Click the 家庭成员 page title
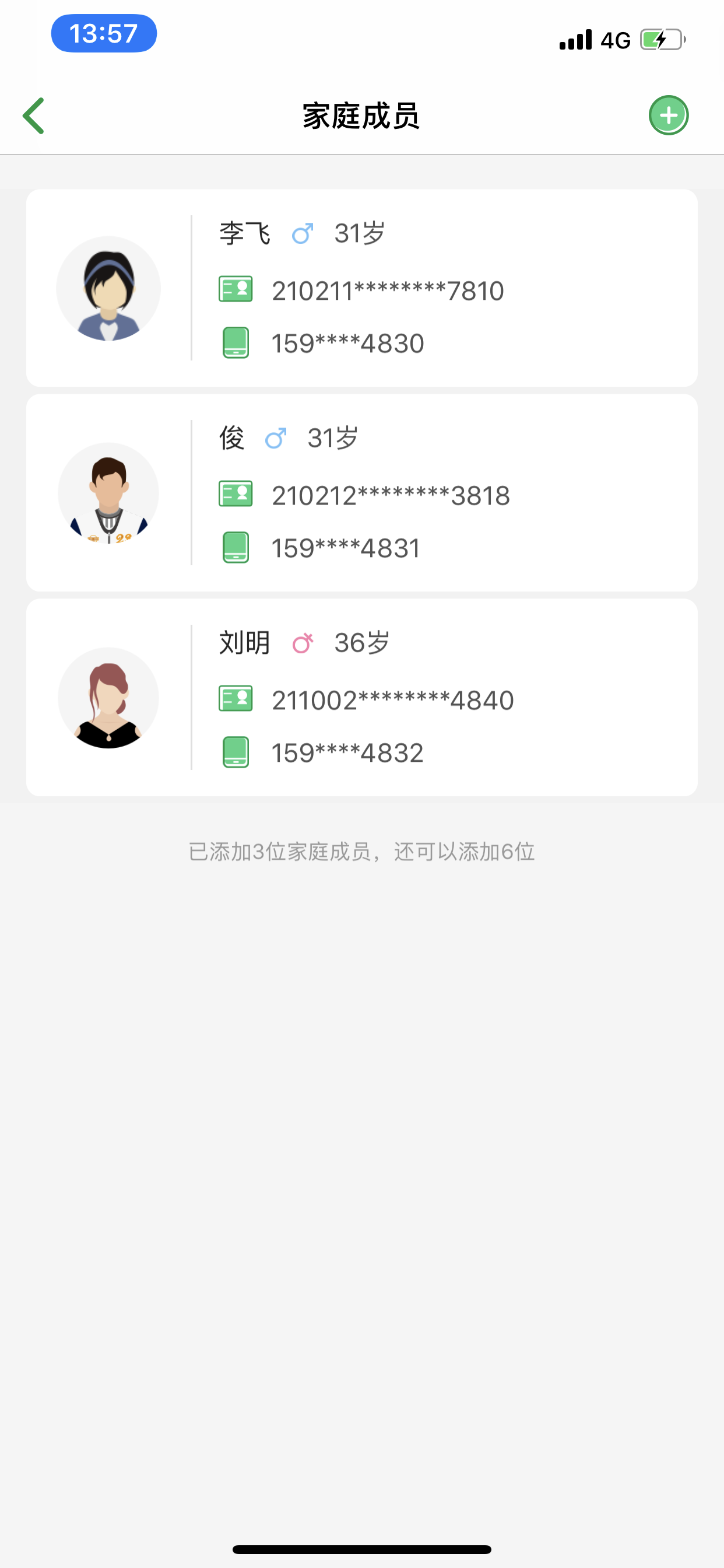 point(361,117)
